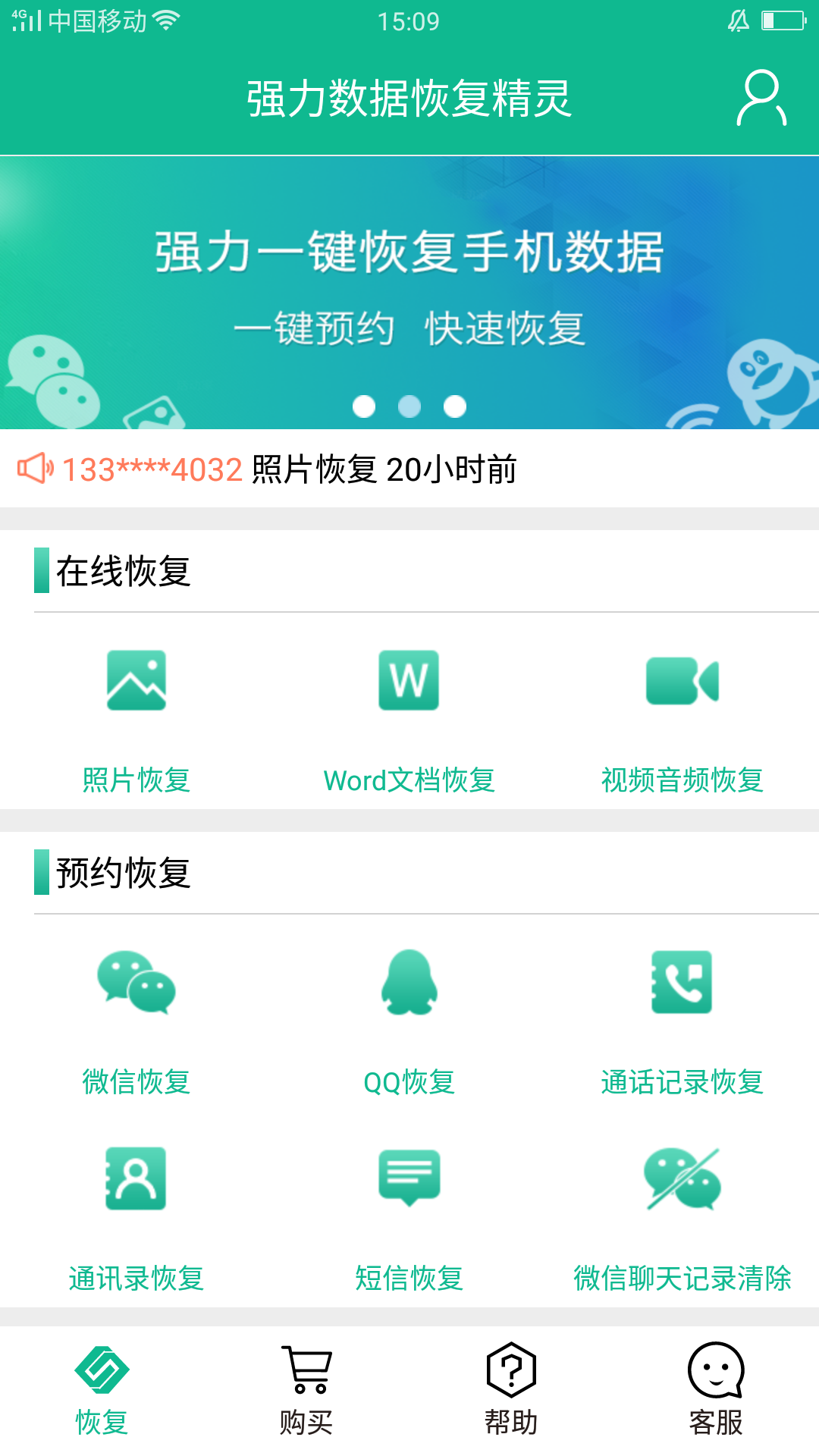
Task: Select Word文档恢复 option
Action: click(409, 717)
